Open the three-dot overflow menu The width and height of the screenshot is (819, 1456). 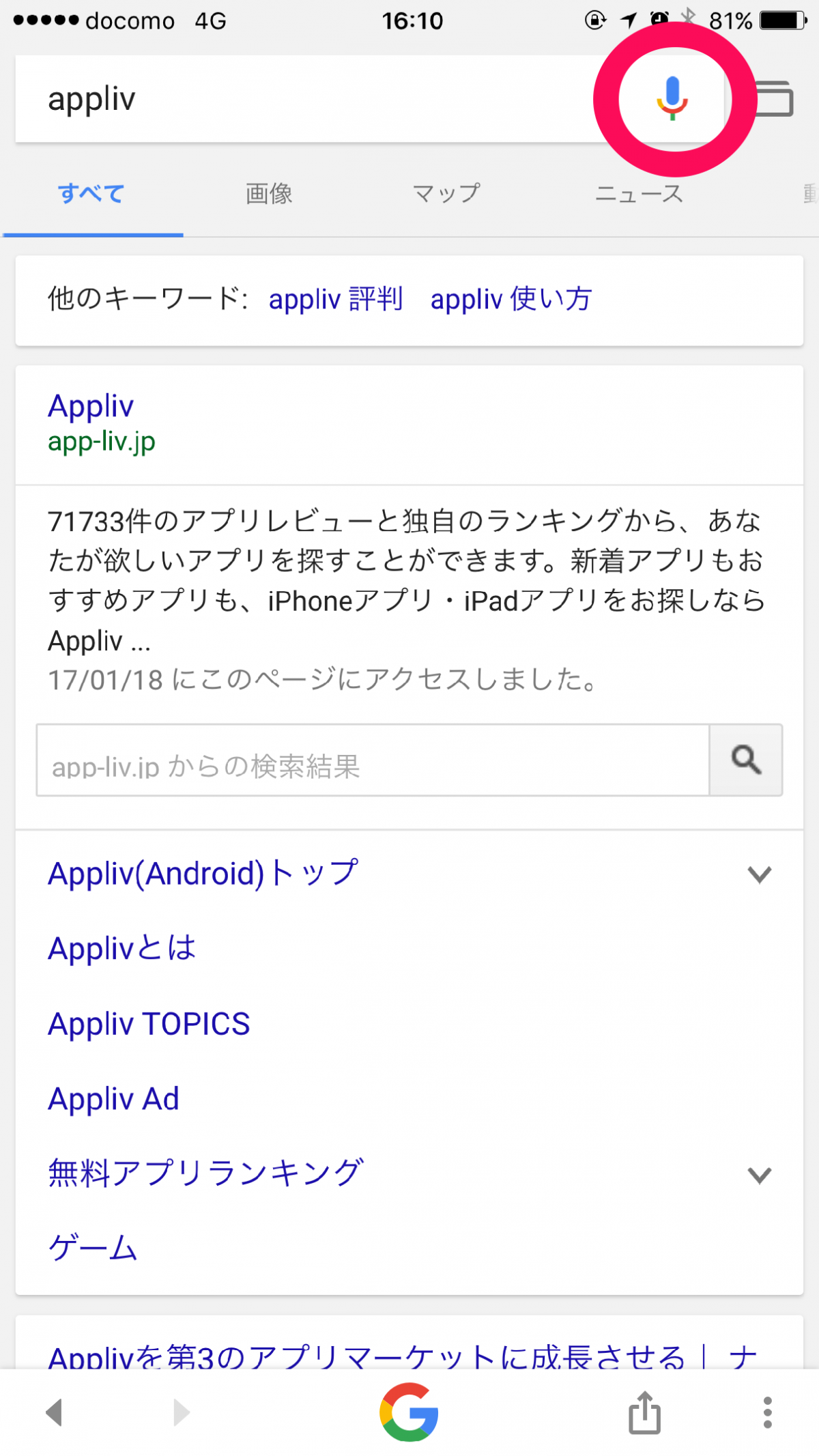coord(768,1412)
